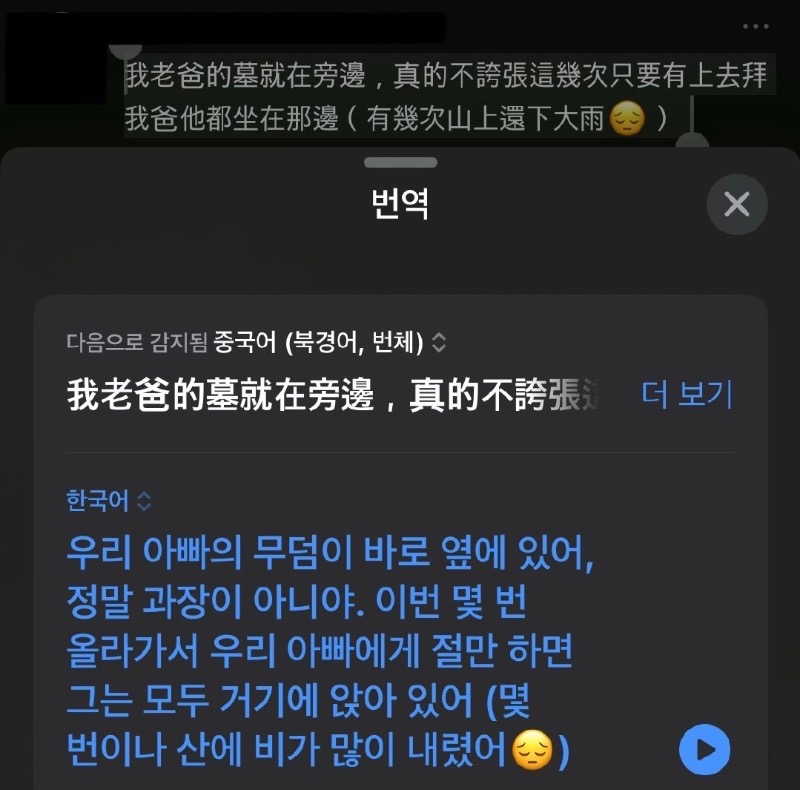Viewport: 800px width, 790px height.
Task: Open the 한국어 target language picker
Action: 109,501
